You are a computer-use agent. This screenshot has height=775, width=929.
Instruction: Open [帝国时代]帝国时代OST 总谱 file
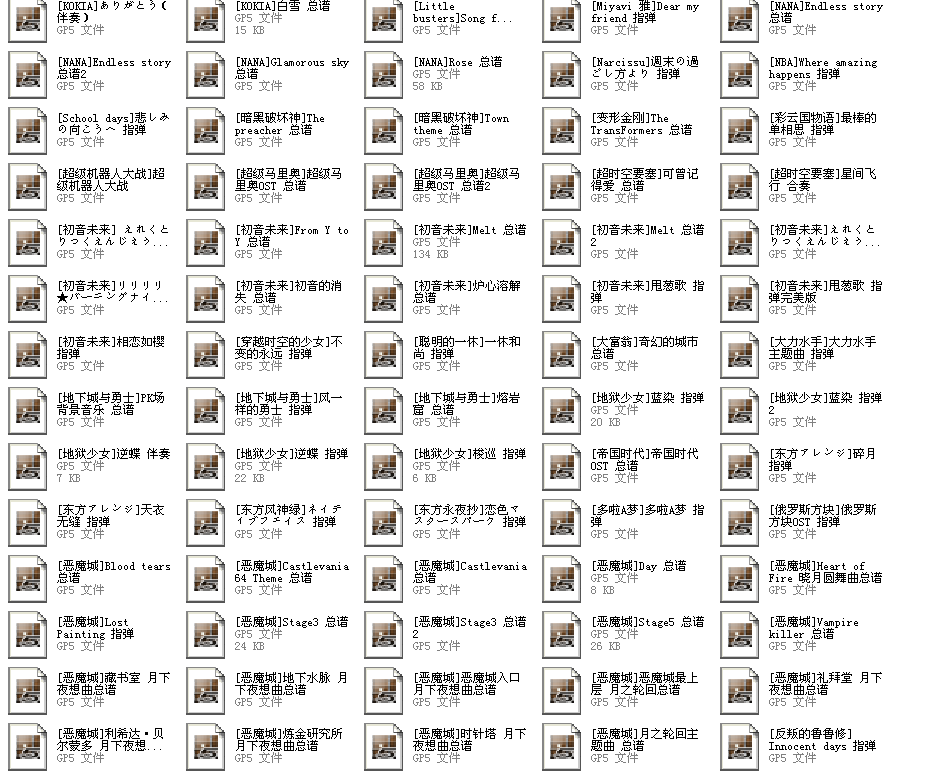tap(562, 466)
